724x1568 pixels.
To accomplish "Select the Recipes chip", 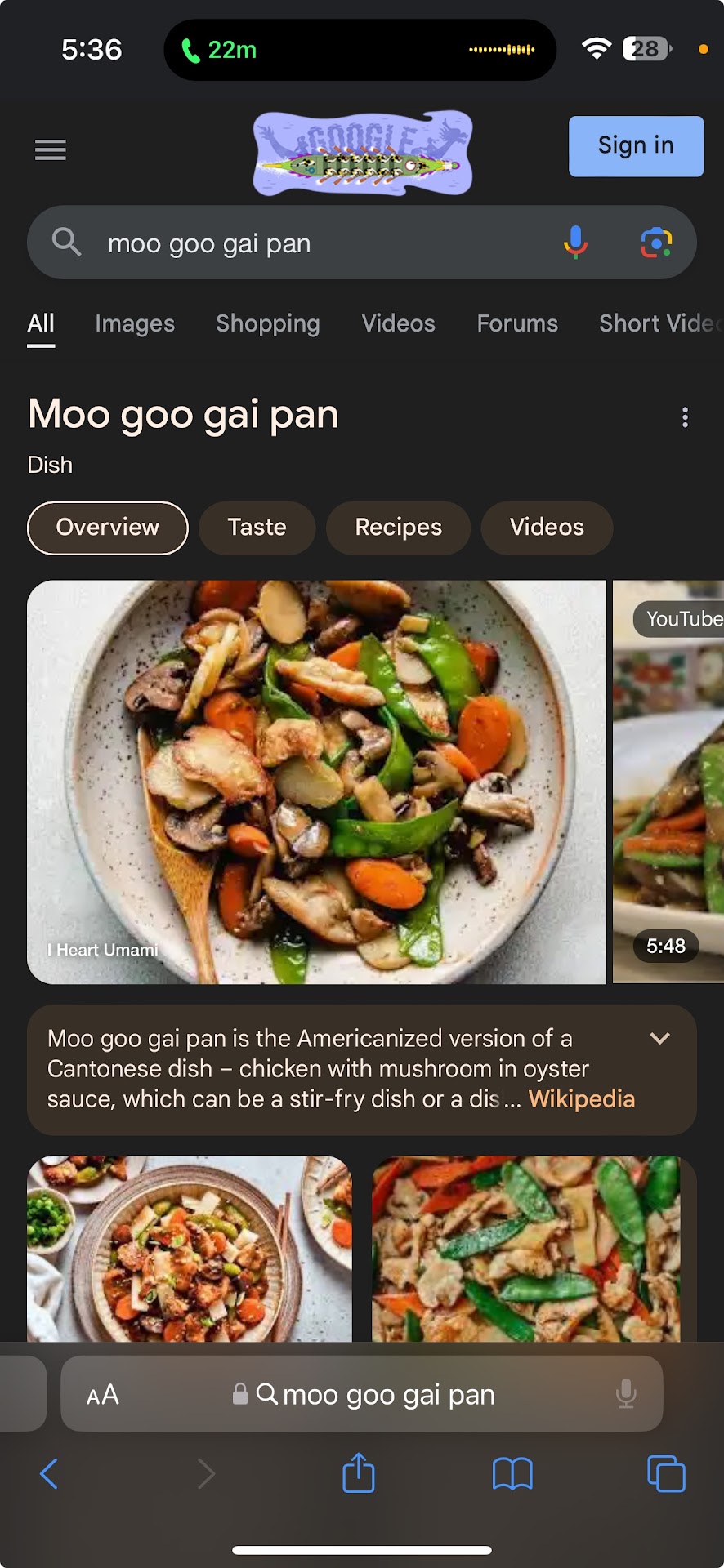I will (x=398, y=528).
